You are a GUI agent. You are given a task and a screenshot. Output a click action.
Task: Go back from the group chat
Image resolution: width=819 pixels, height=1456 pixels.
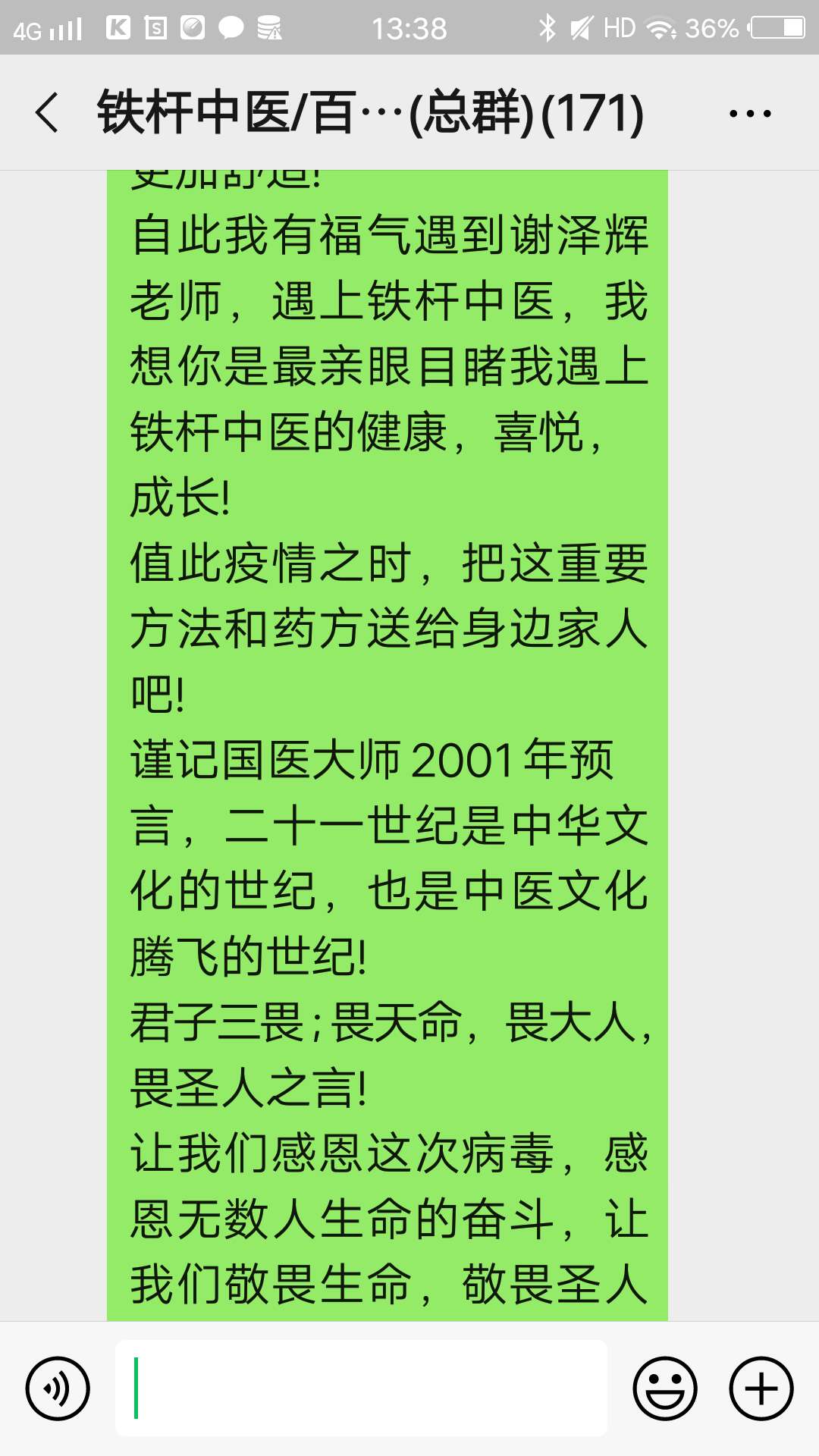click(x=47, y=113)
